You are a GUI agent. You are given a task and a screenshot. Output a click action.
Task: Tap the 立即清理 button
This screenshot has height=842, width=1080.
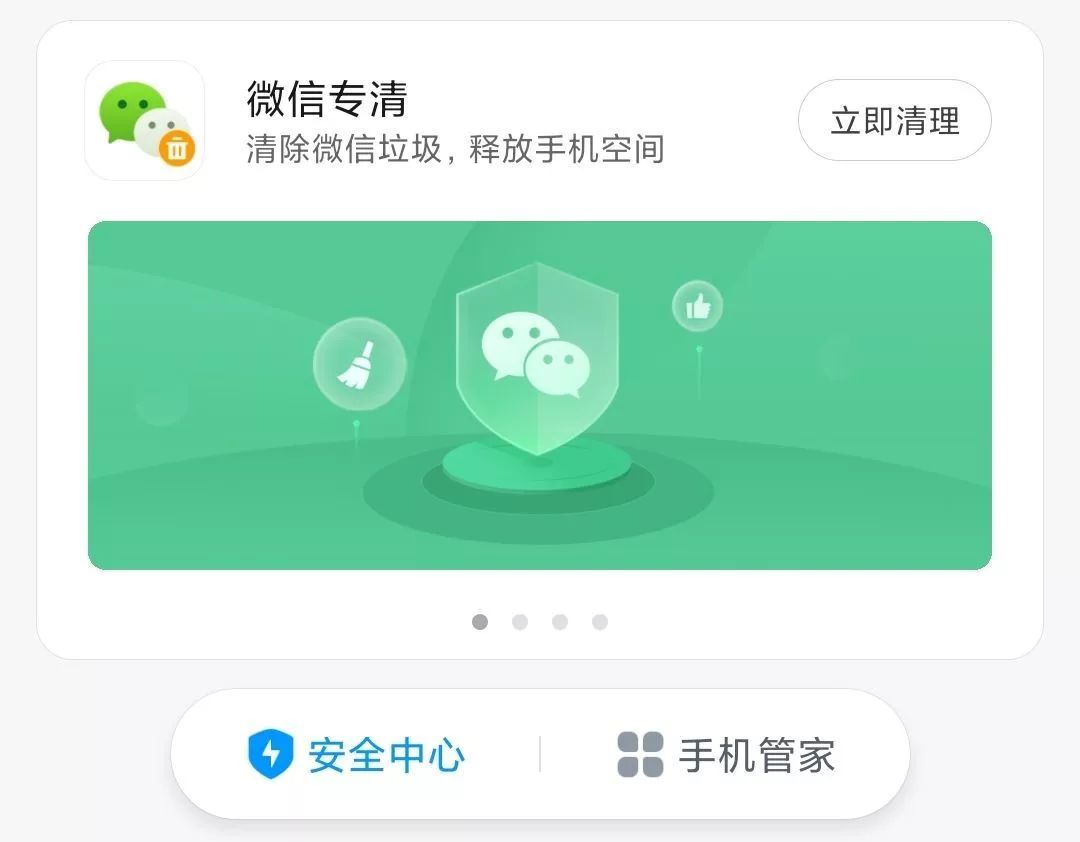[894, 121]
